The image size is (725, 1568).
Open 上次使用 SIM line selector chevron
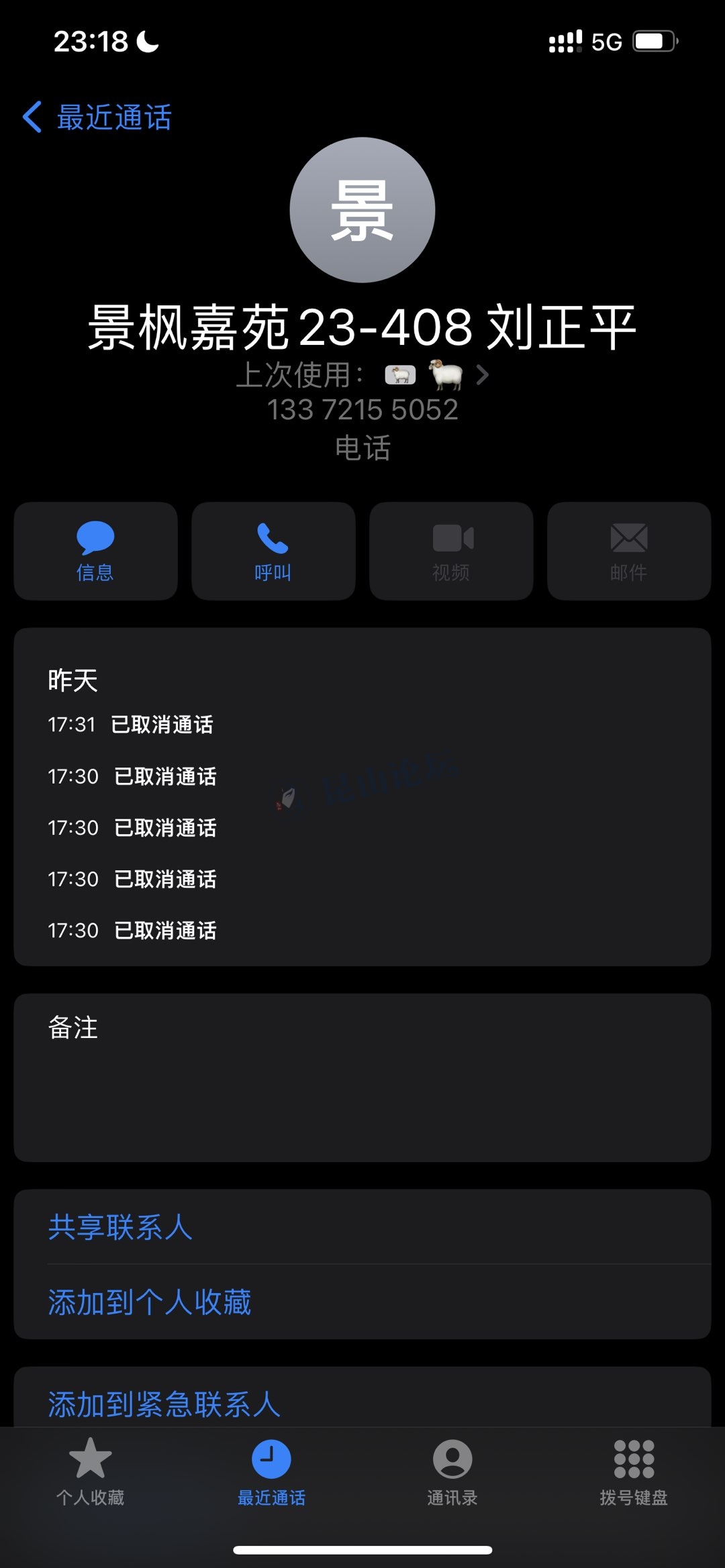[482, 374]
